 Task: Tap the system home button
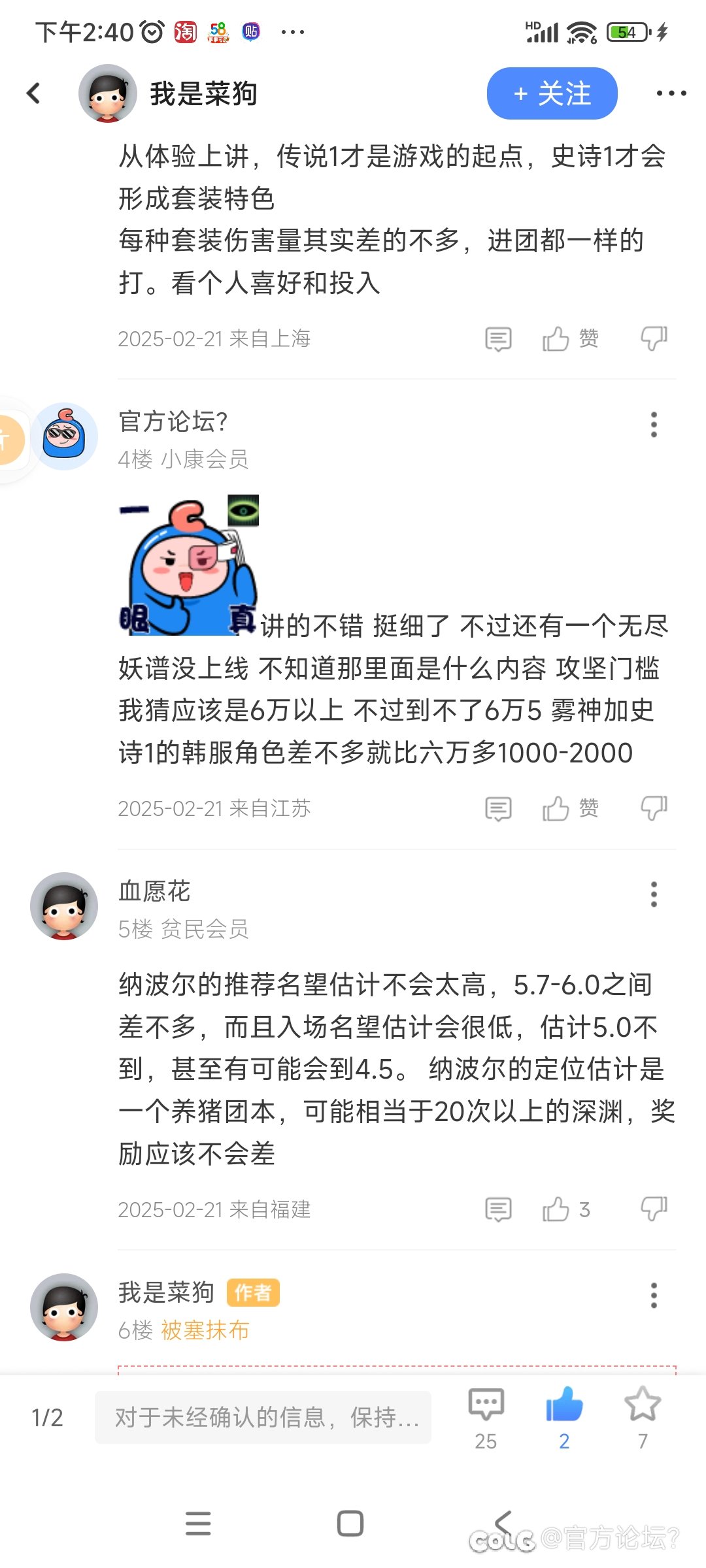point(350,1524)
